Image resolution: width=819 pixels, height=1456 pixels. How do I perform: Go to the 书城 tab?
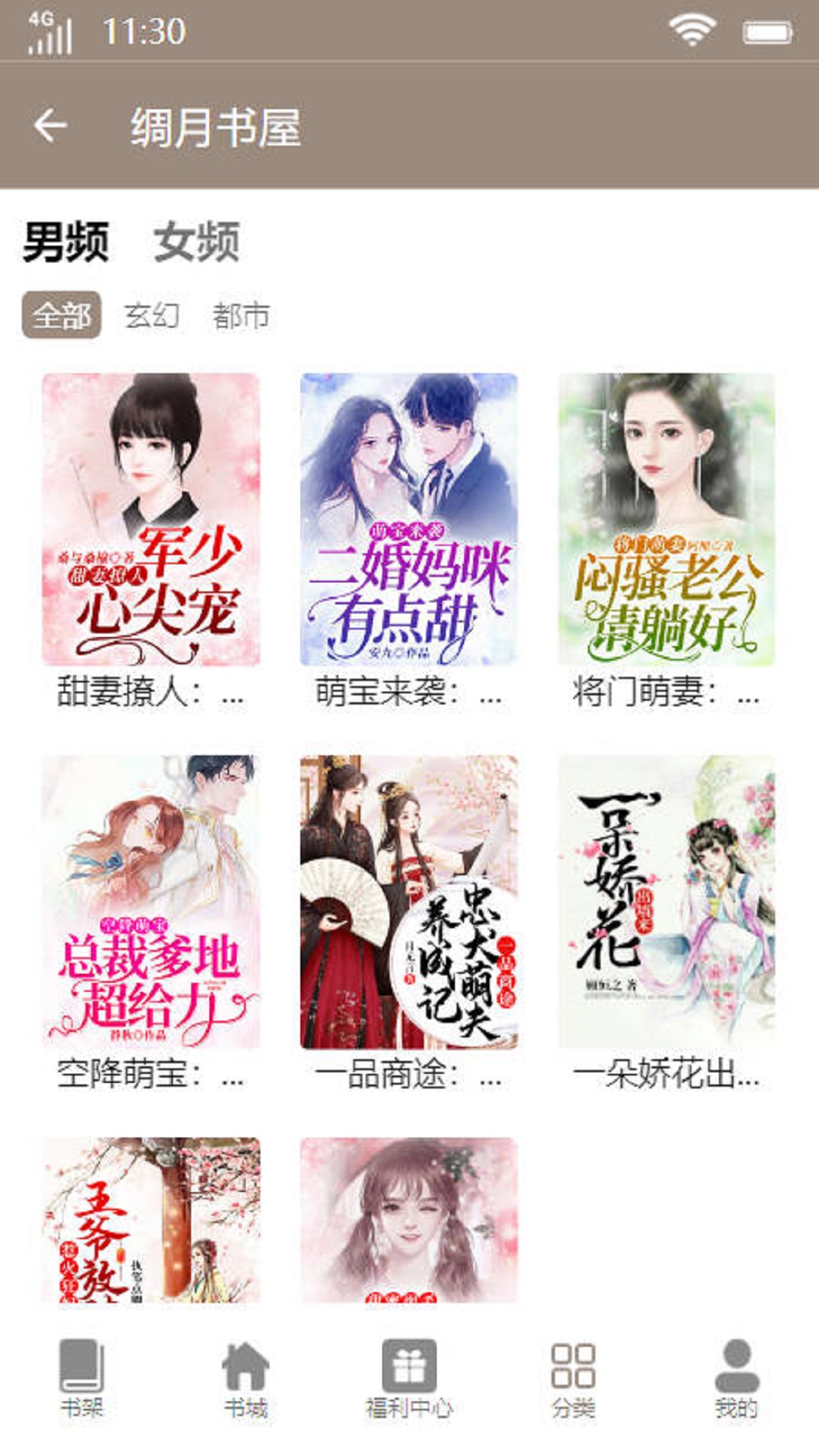(246, 1379)
